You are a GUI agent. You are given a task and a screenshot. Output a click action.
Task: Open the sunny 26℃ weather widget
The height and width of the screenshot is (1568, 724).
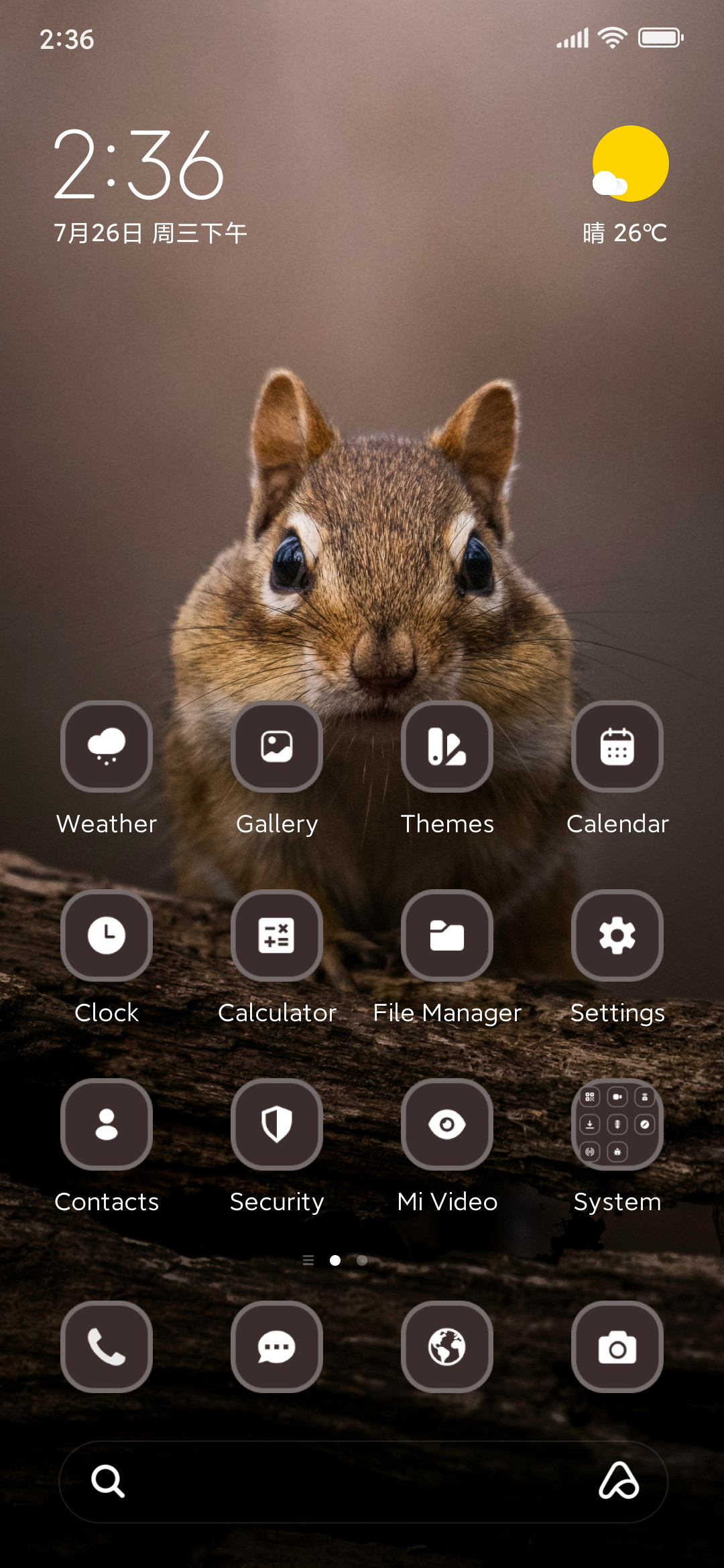[625, 186]
